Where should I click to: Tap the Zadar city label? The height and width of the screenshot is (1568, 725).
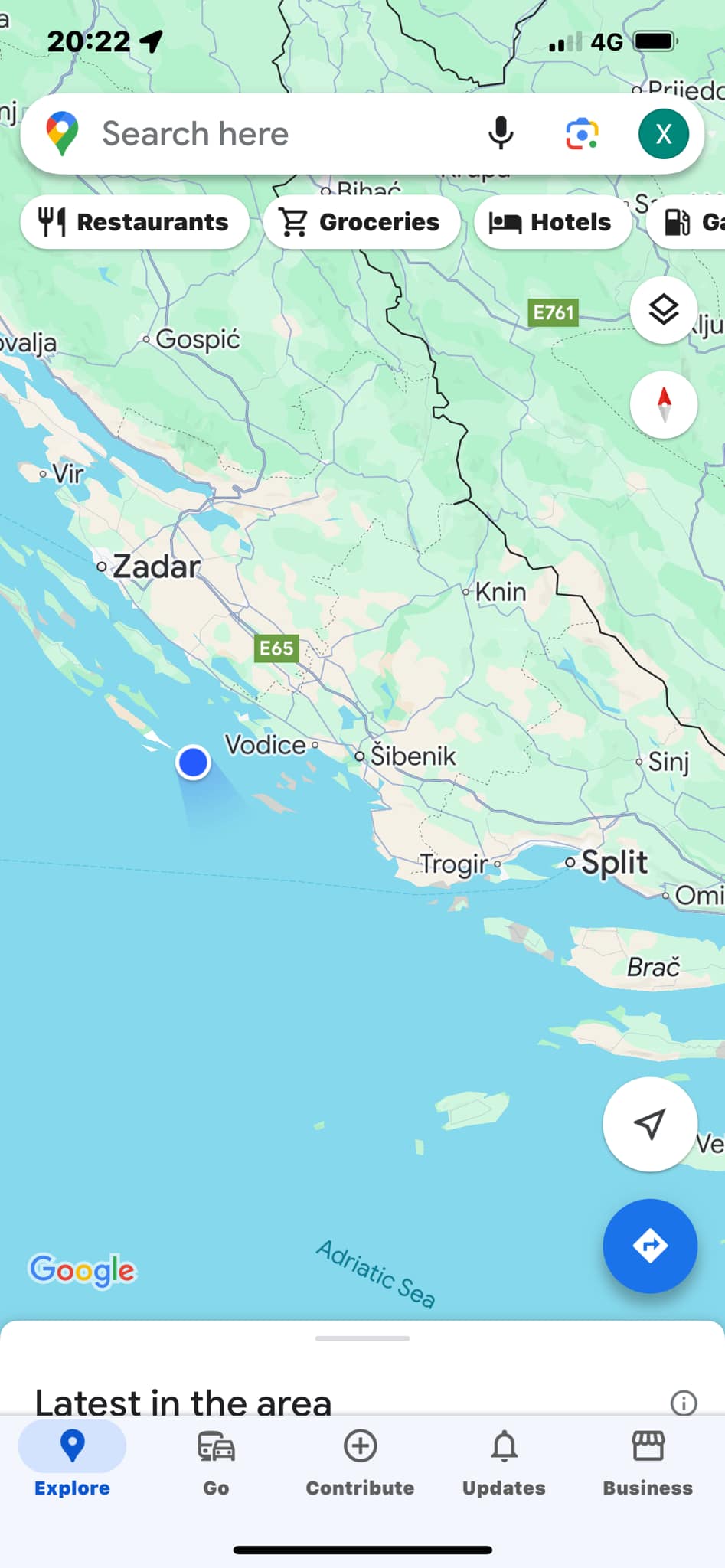(155, 567)
